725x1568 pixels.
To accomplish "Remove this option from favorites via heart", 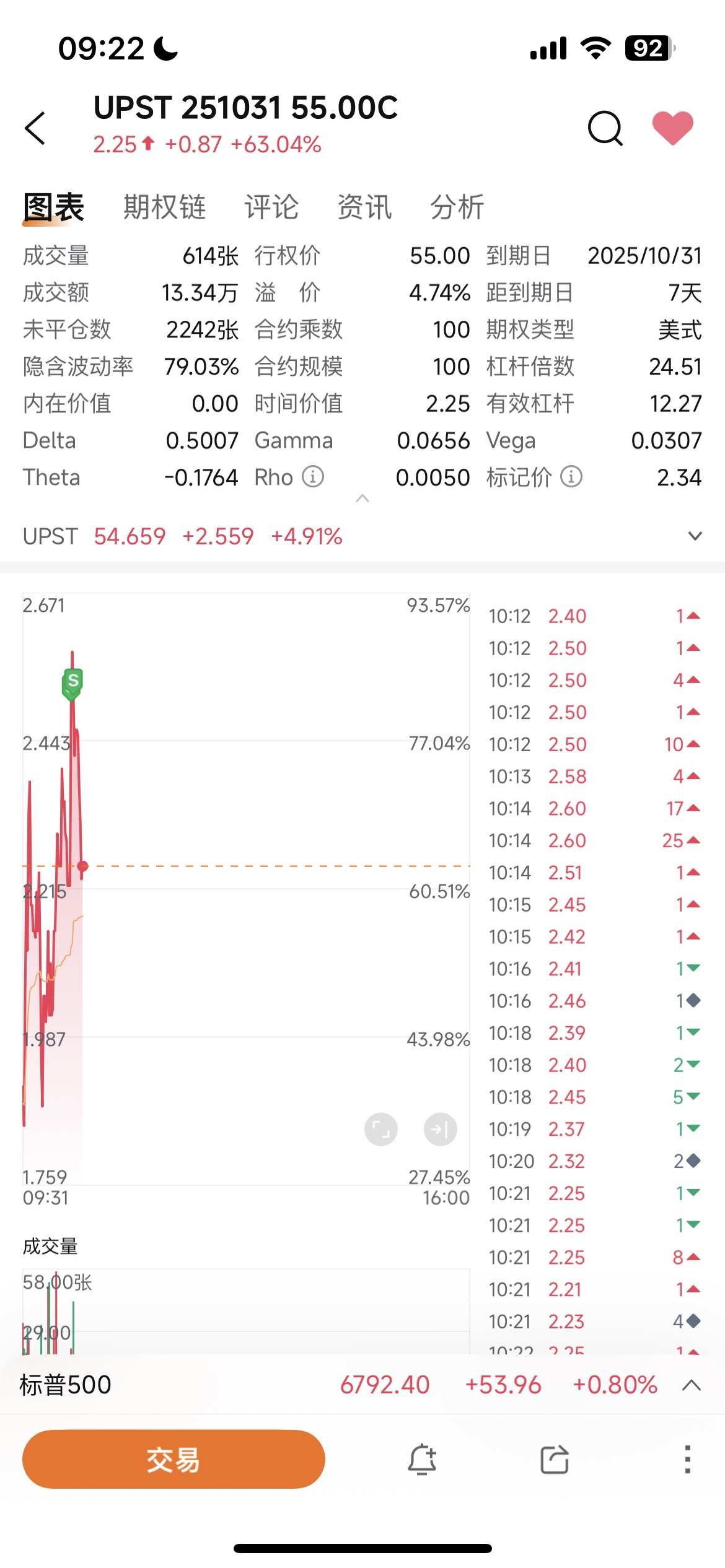I will [673, 128].
